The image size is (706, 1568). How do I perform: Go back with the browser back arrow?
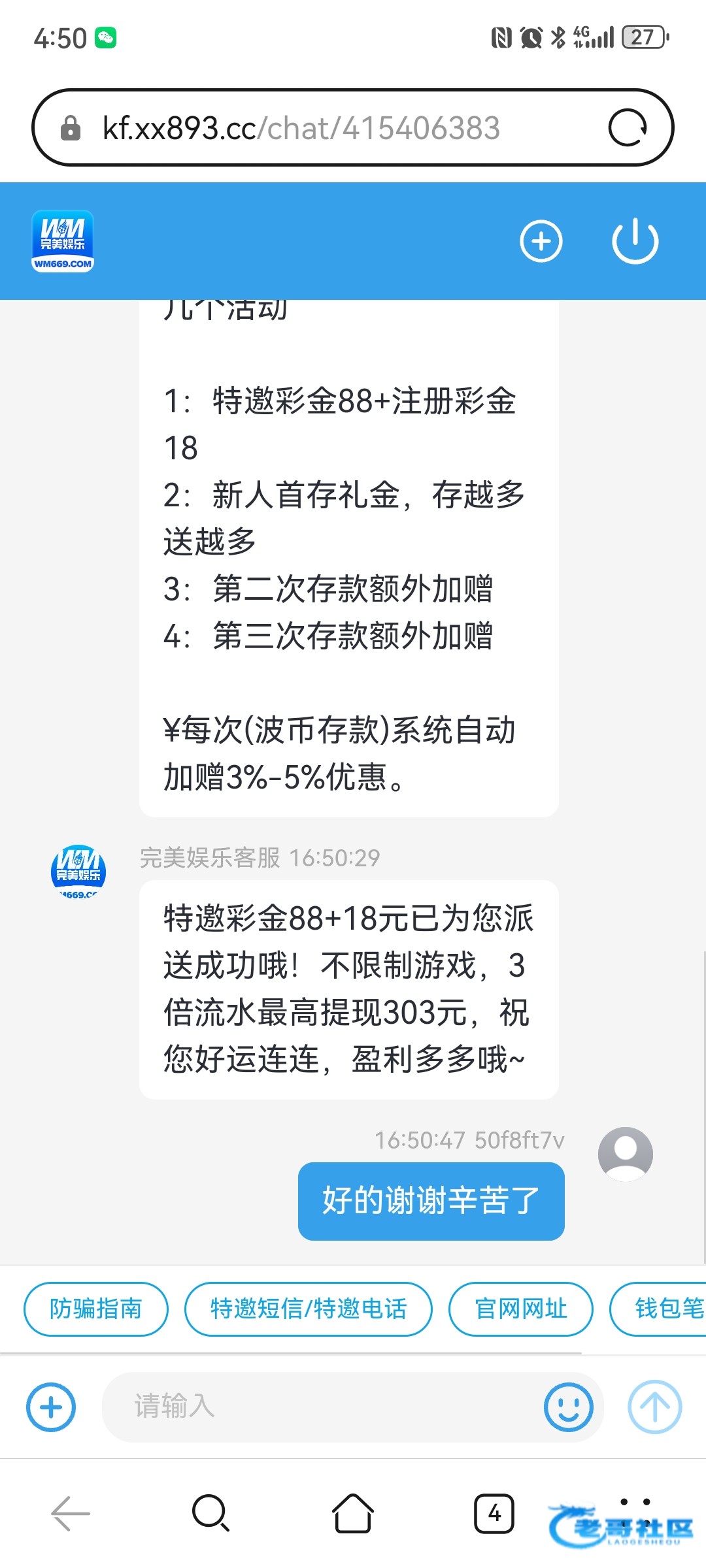[x=71, y=1513]
